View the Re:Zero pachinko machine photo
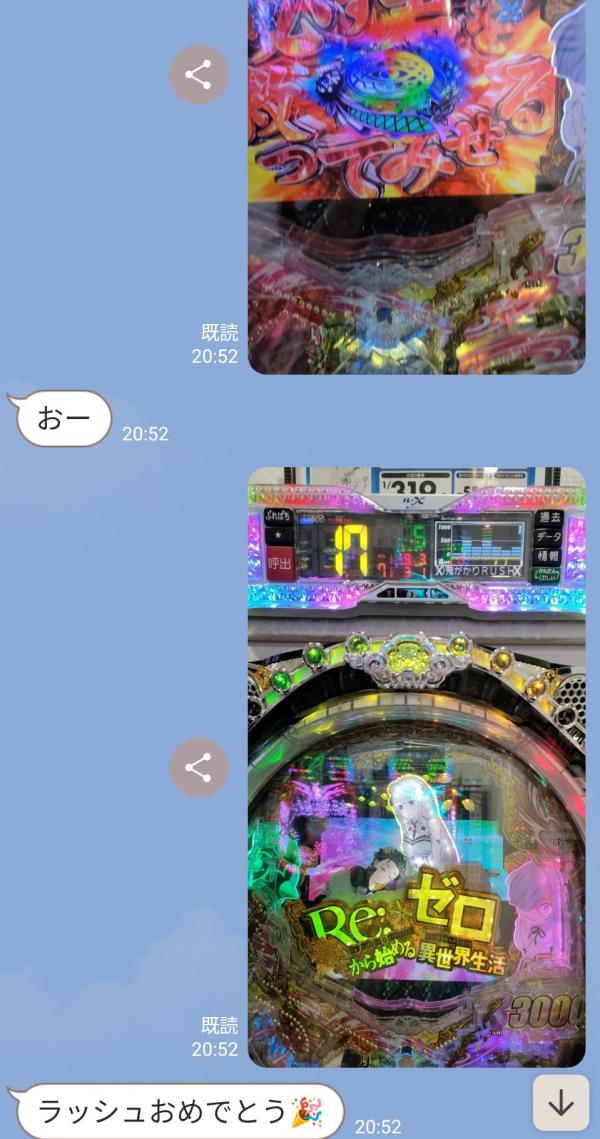600x1139 pixels. [416, 767]
